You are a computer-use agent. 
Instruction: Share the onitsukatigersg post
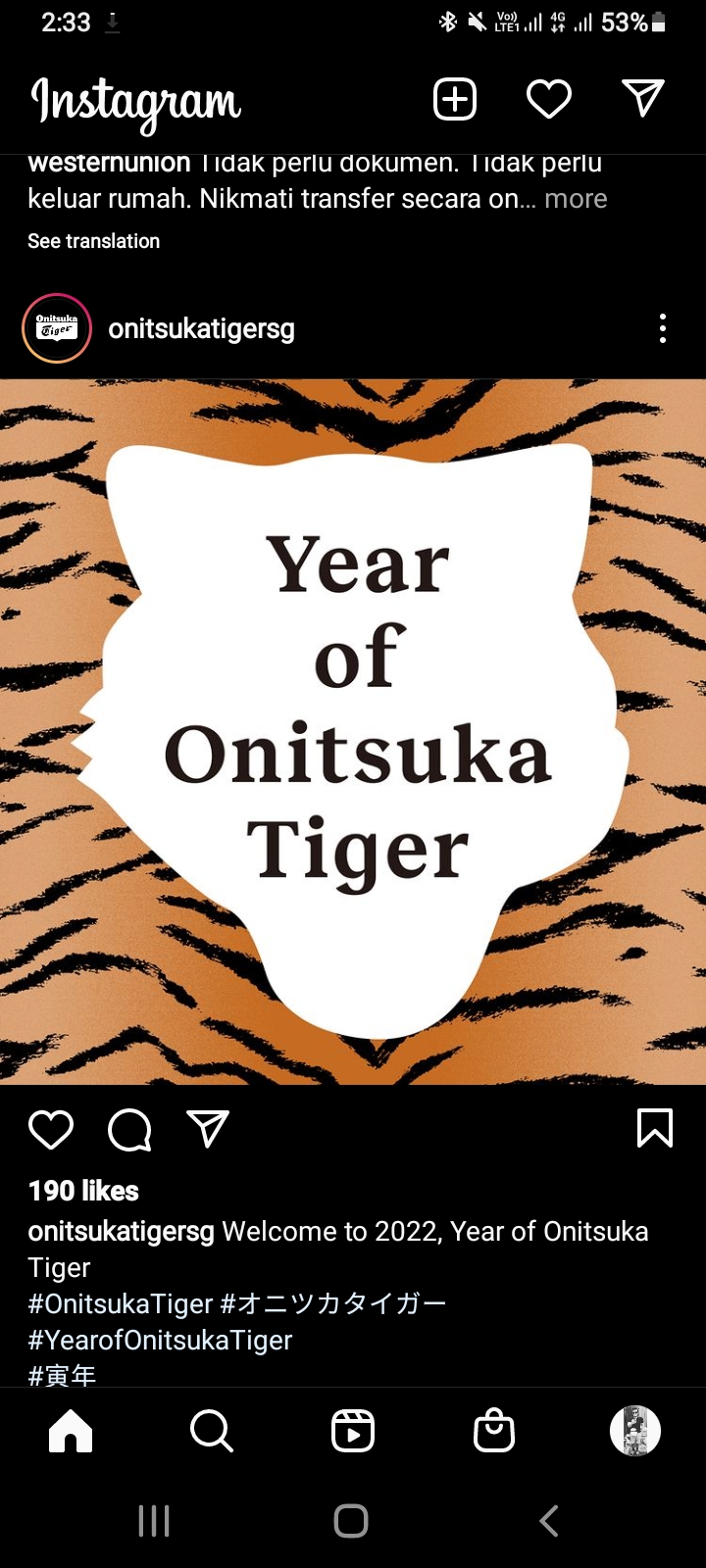click(208, 1129)
